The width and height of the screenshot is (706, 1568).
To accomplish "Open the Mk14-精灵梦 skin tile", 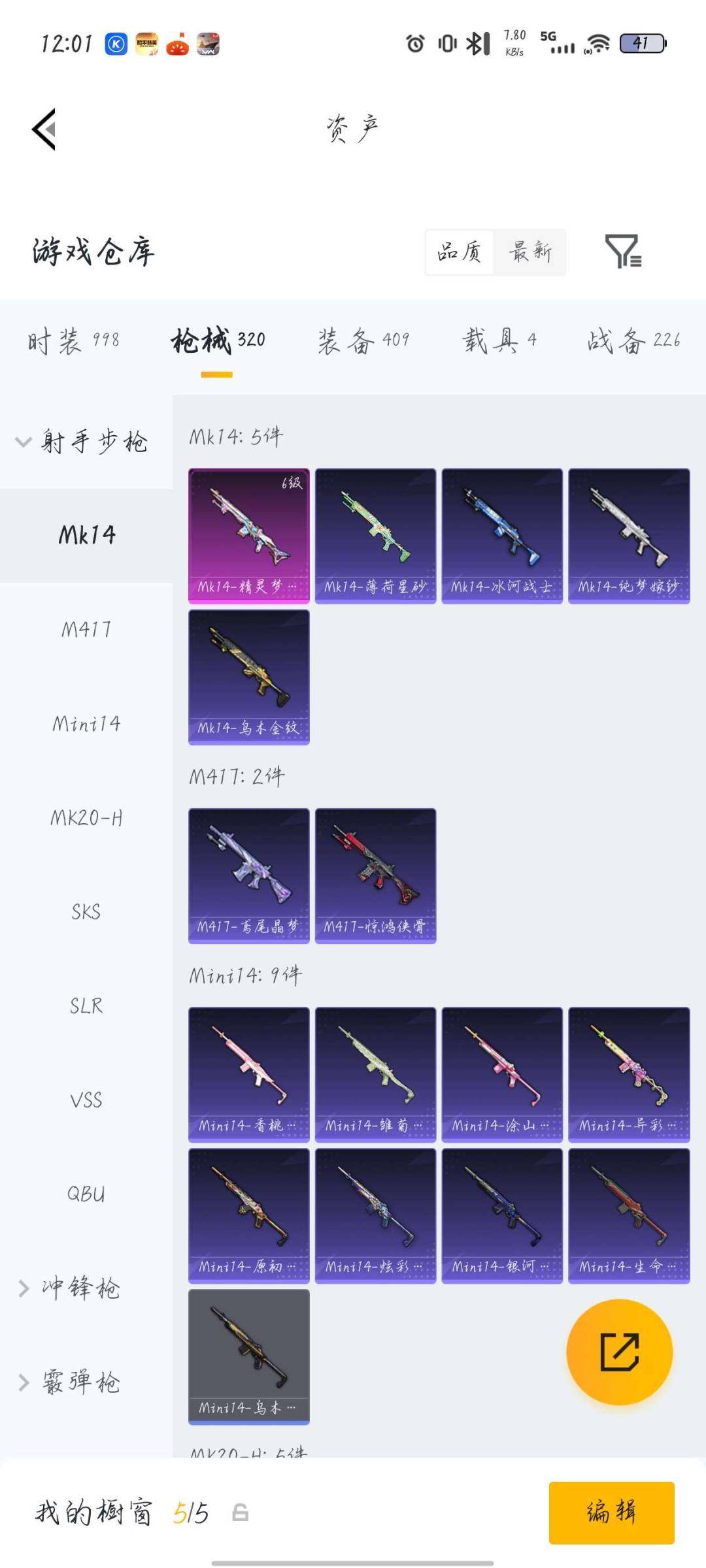I will tap(248, 536).
